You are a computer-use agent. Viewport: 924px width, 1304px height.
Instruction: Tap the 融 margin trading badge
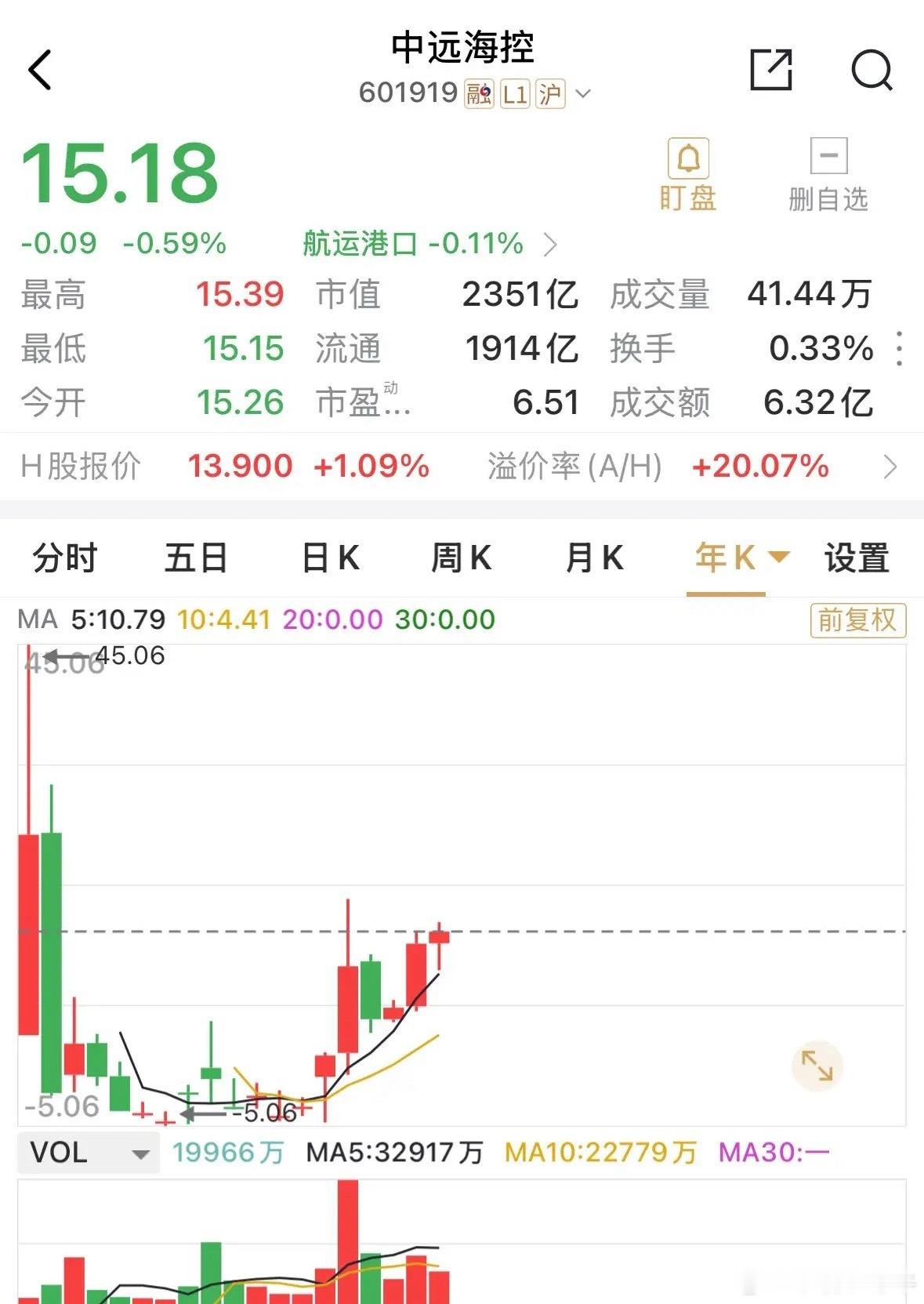480,93
